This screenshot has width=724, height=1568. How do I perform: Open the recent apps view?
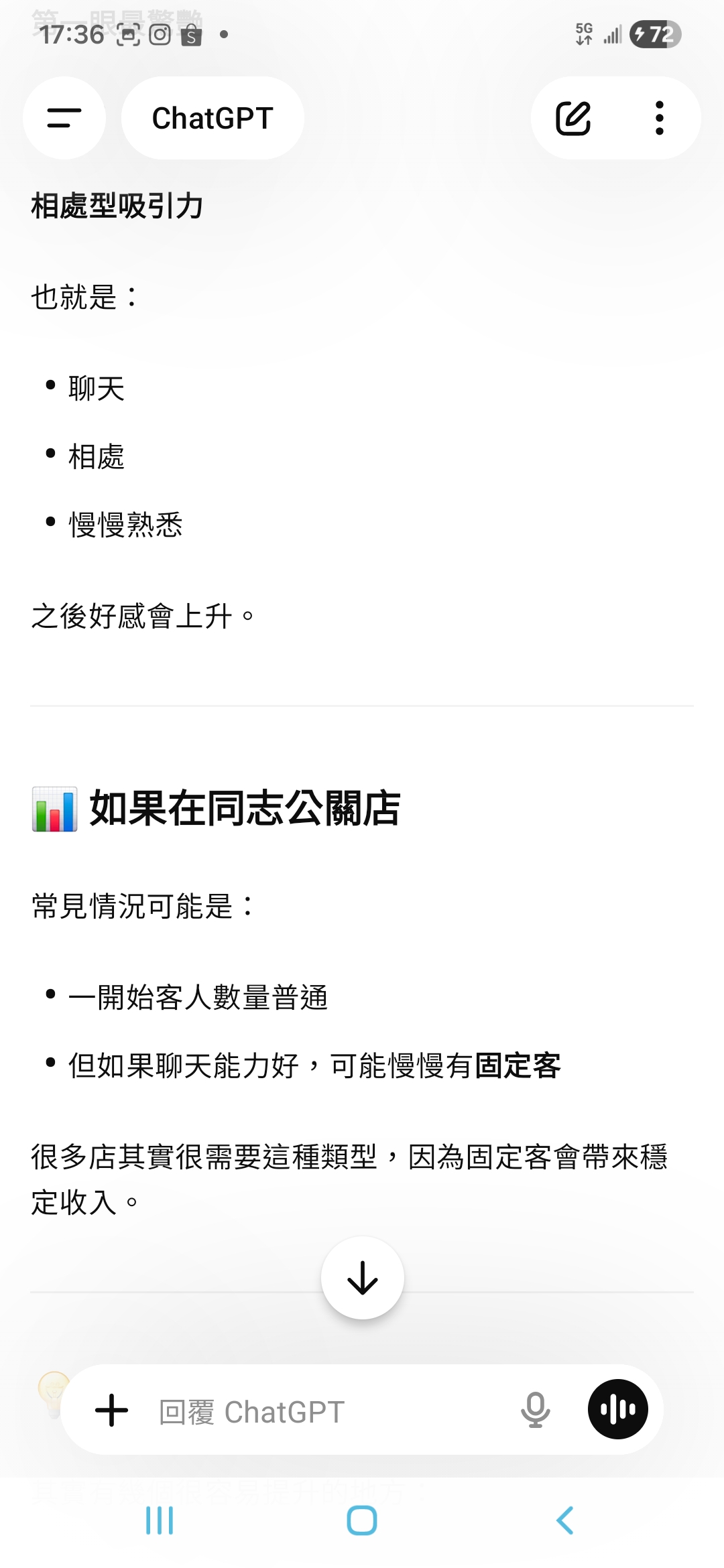click(x=160, y=1520)
